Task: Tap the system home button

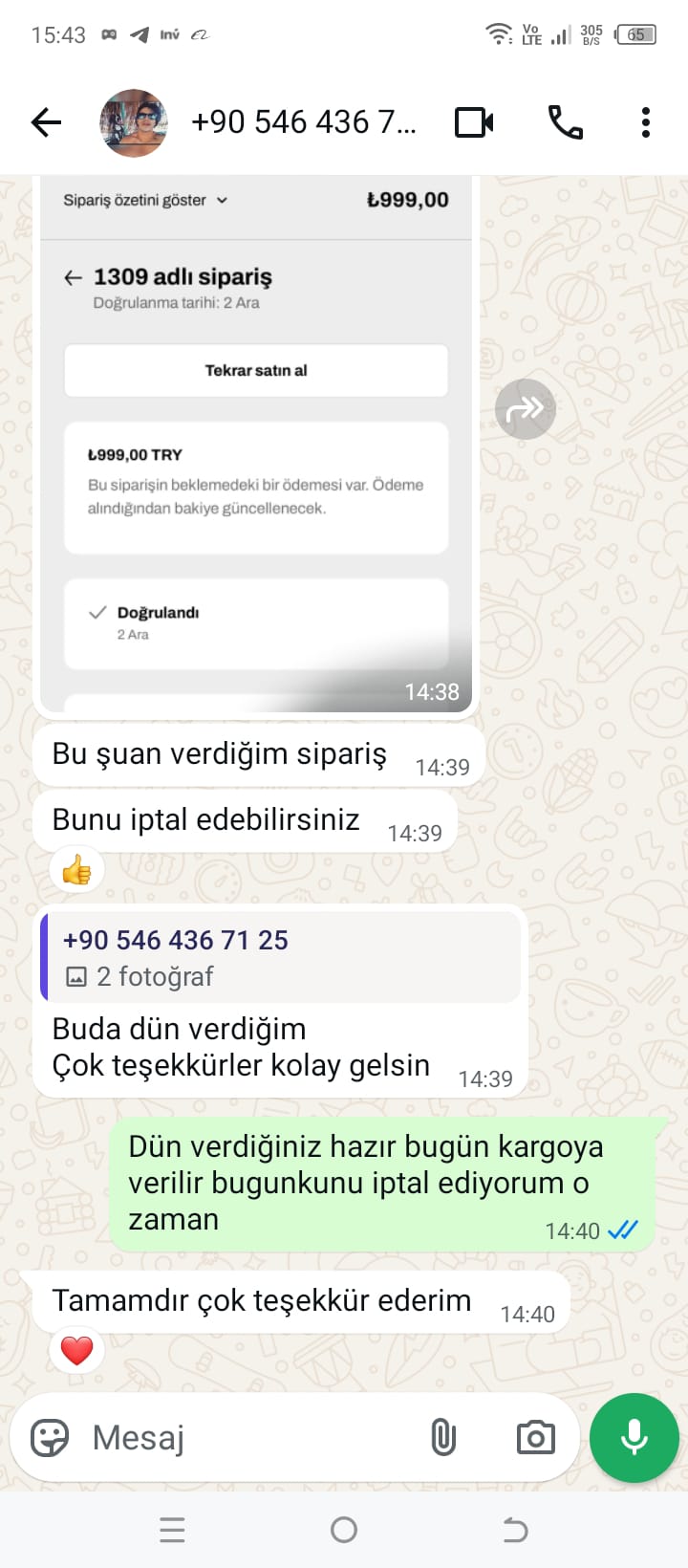Action: (344, 1530)
